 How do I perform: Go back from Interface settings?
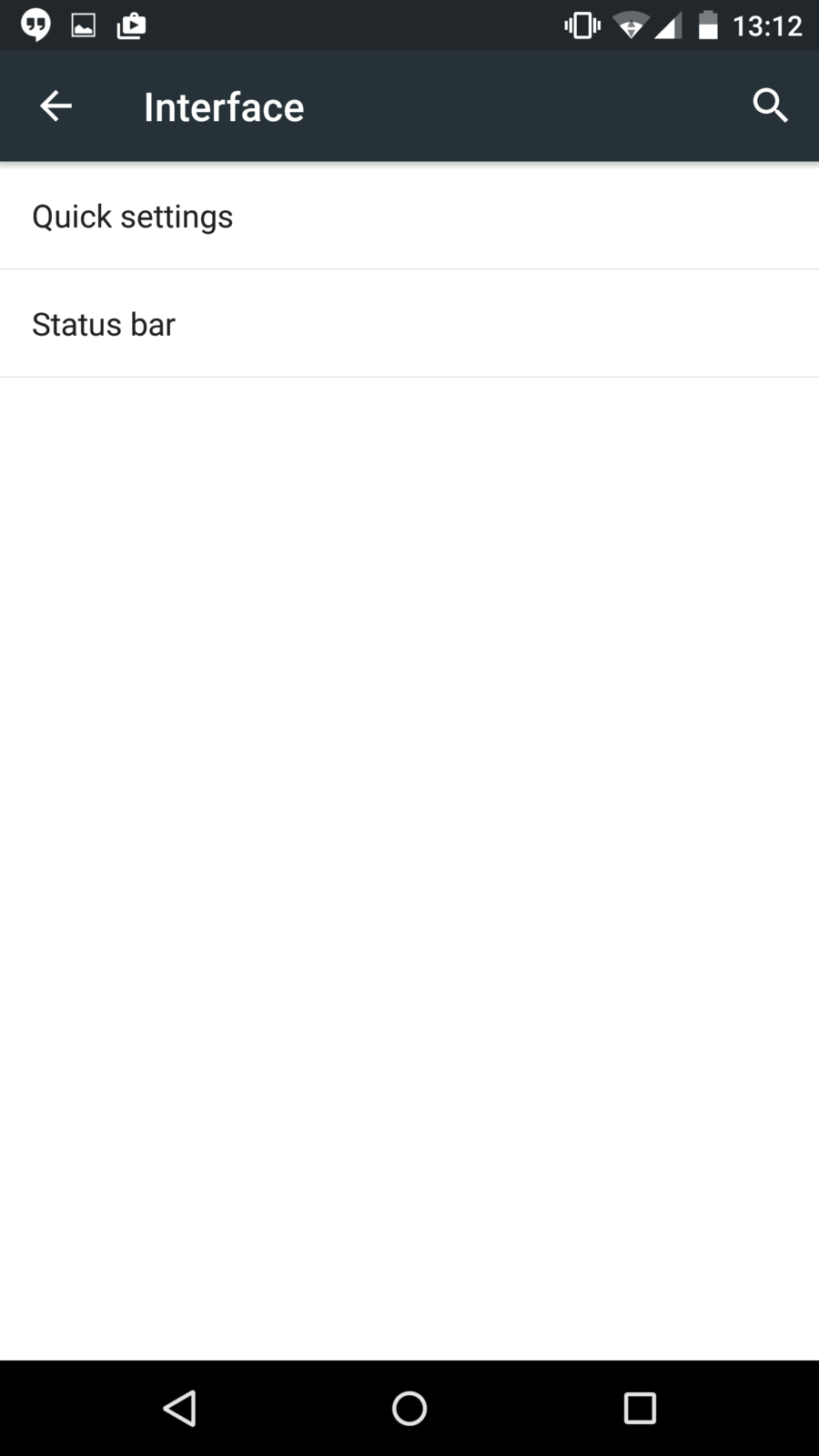click(x=56, y=106)
